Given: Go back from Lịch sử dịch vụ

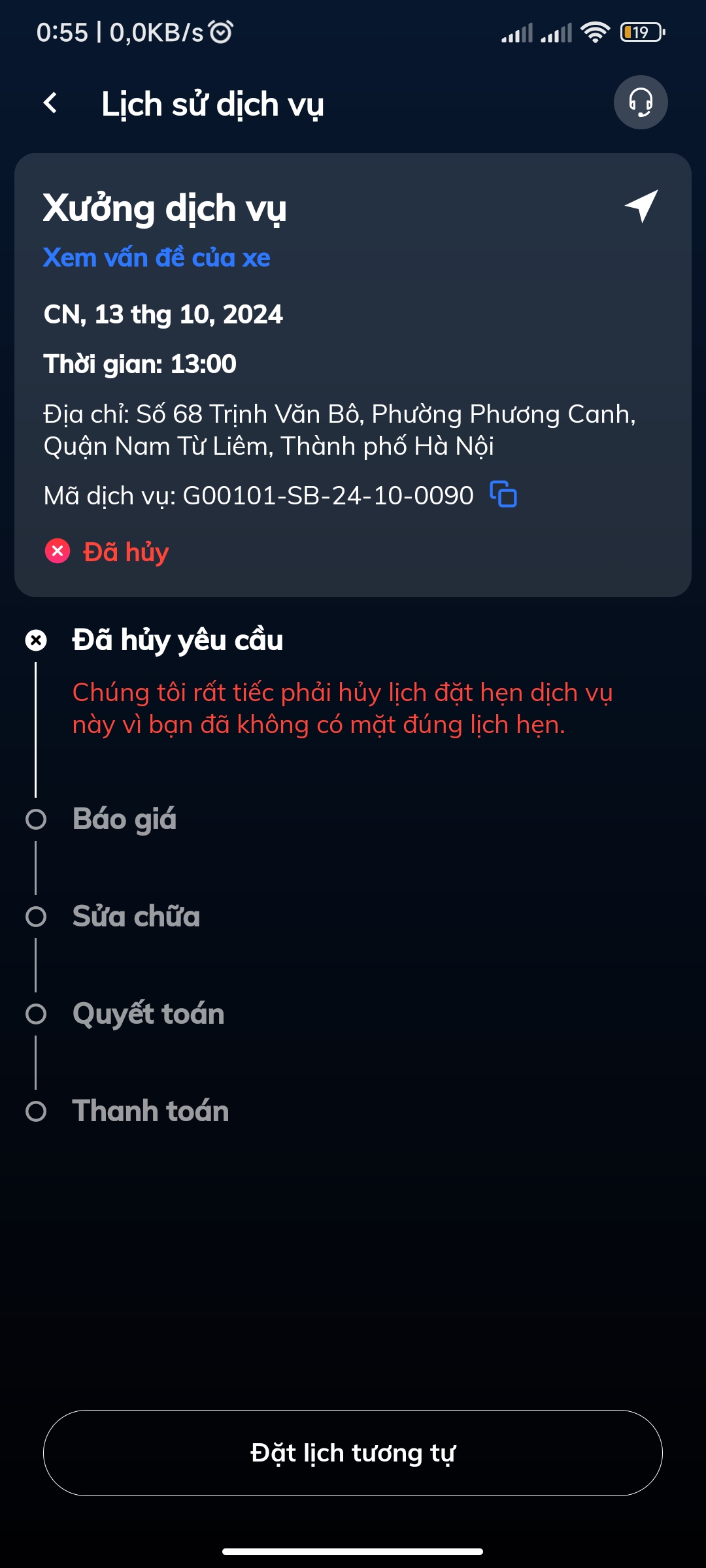Looking at the screenshot, I should click(x=50, y=103).
